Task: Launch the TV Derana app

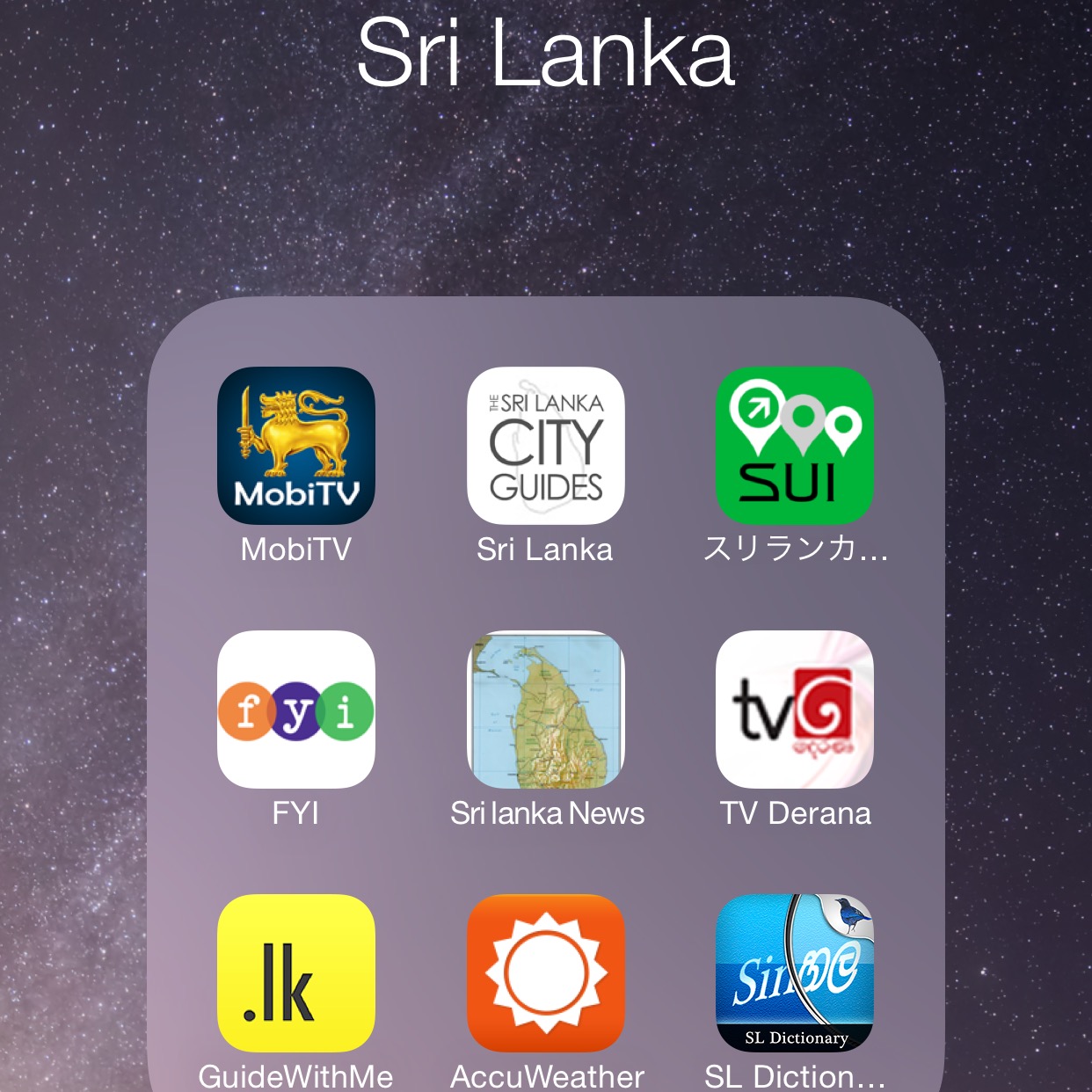Action: pyautogui.click(x=795, y=710)
